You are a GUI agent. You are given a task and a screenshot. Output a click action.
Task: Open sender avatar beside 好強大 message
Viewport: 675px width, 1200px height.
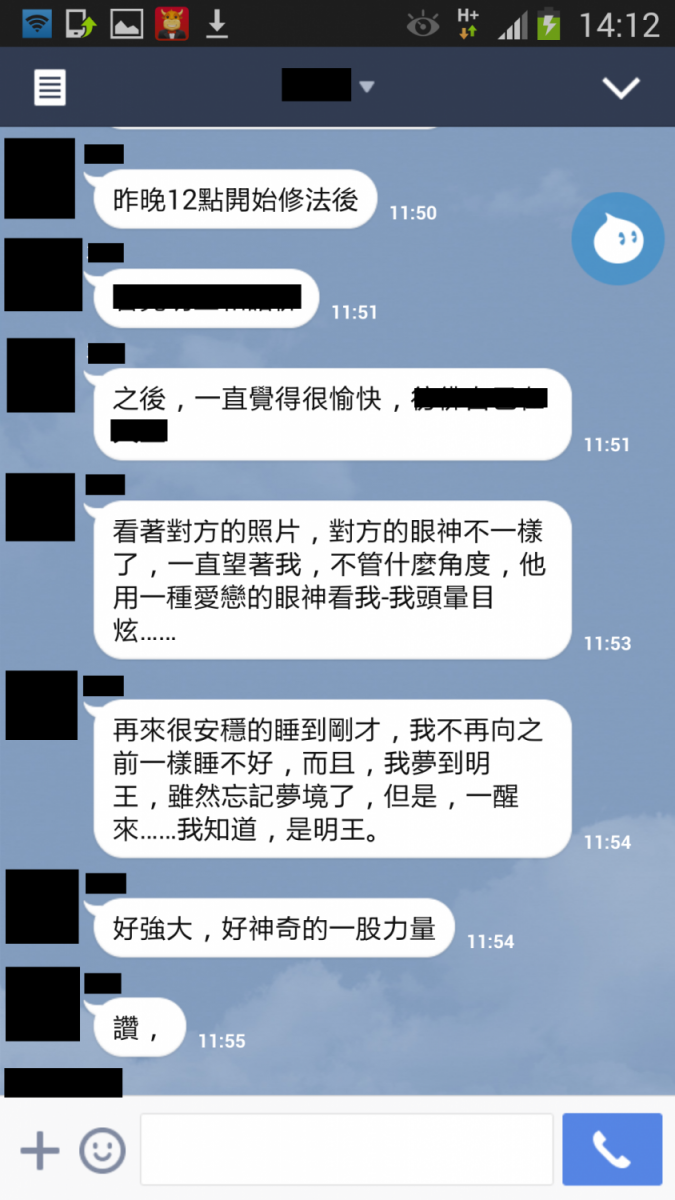[42, 906]
